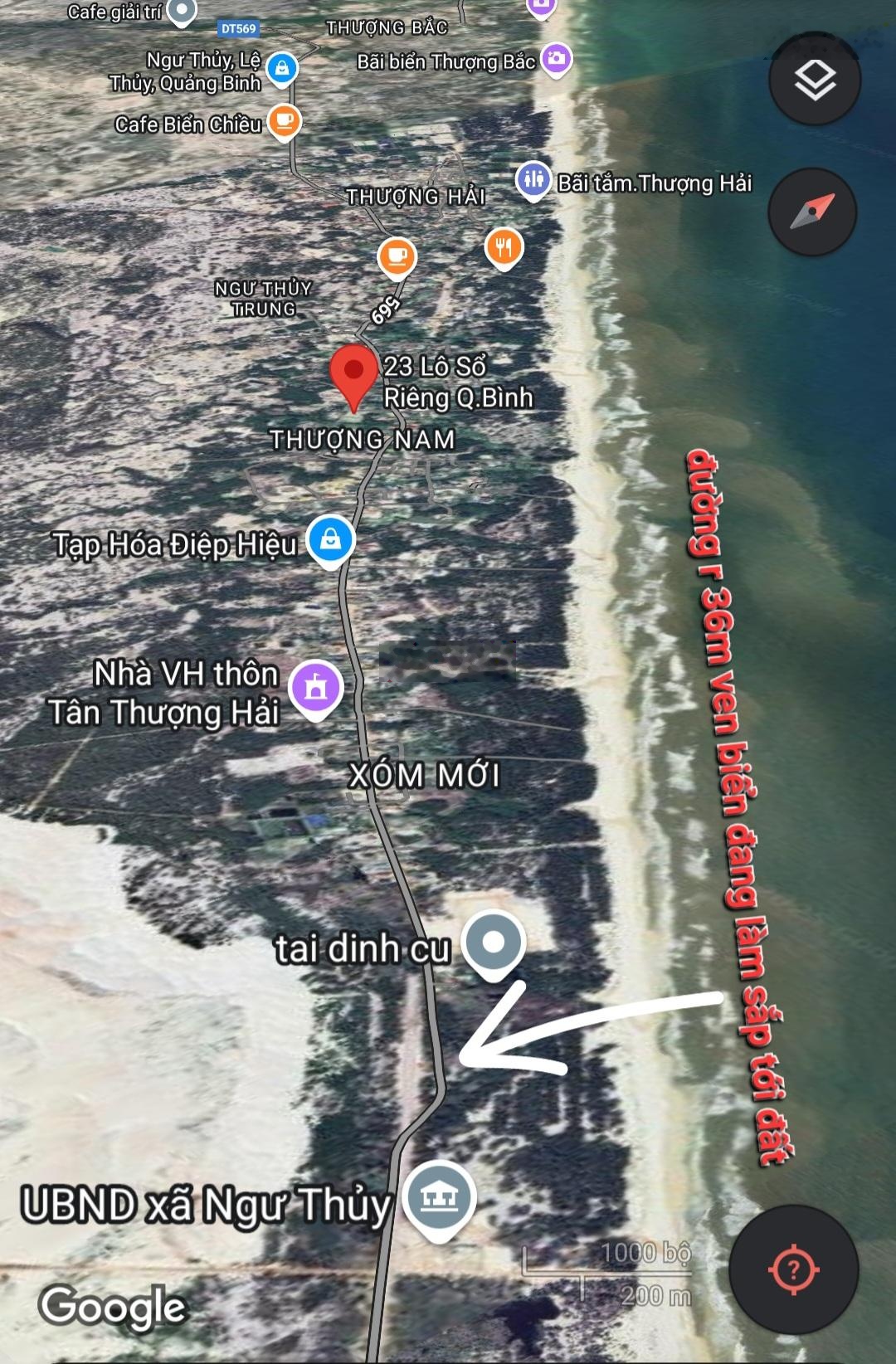This screenshot has width=896, height=1364.
Task: Open the map layers button
Action: (x=814, y=80)
